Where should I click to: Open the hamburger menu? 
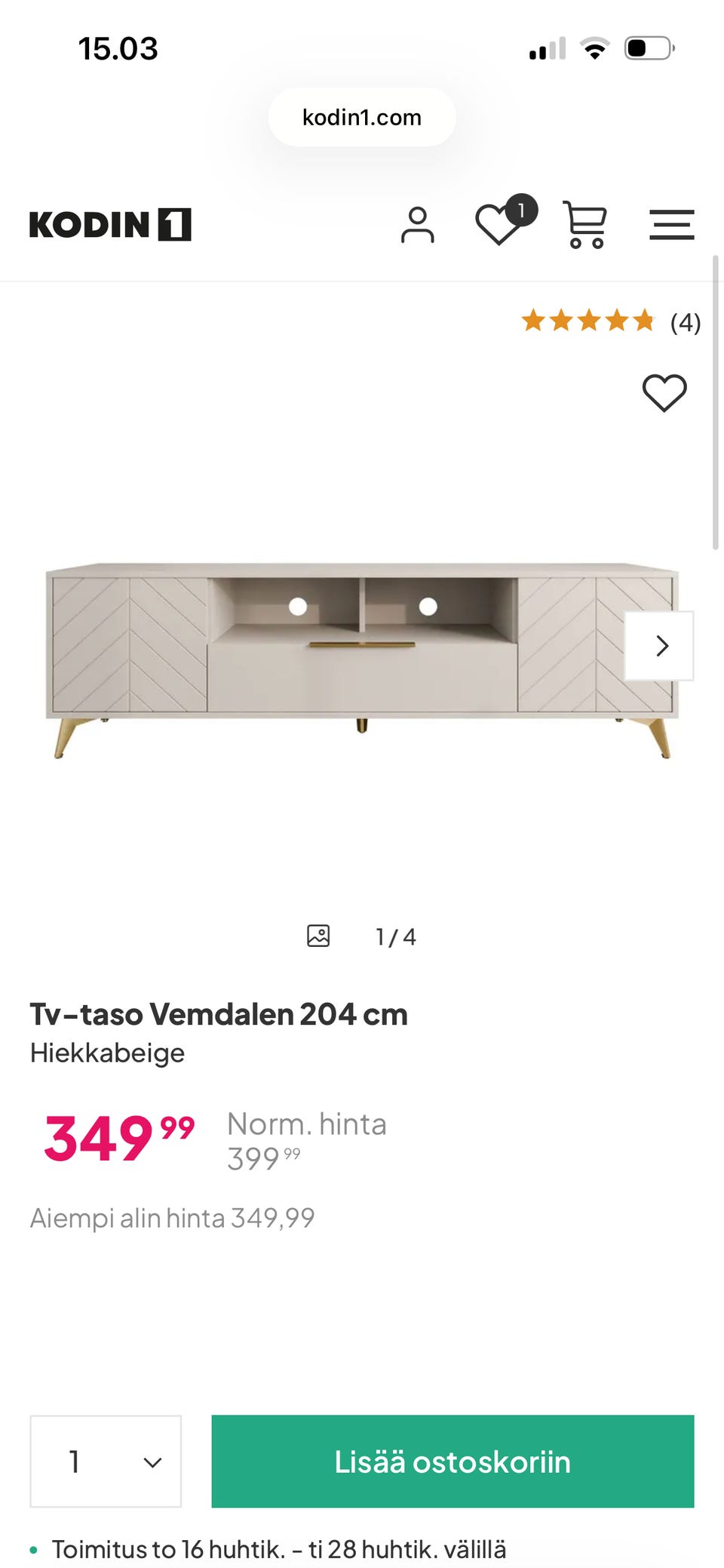click(671, 224)
